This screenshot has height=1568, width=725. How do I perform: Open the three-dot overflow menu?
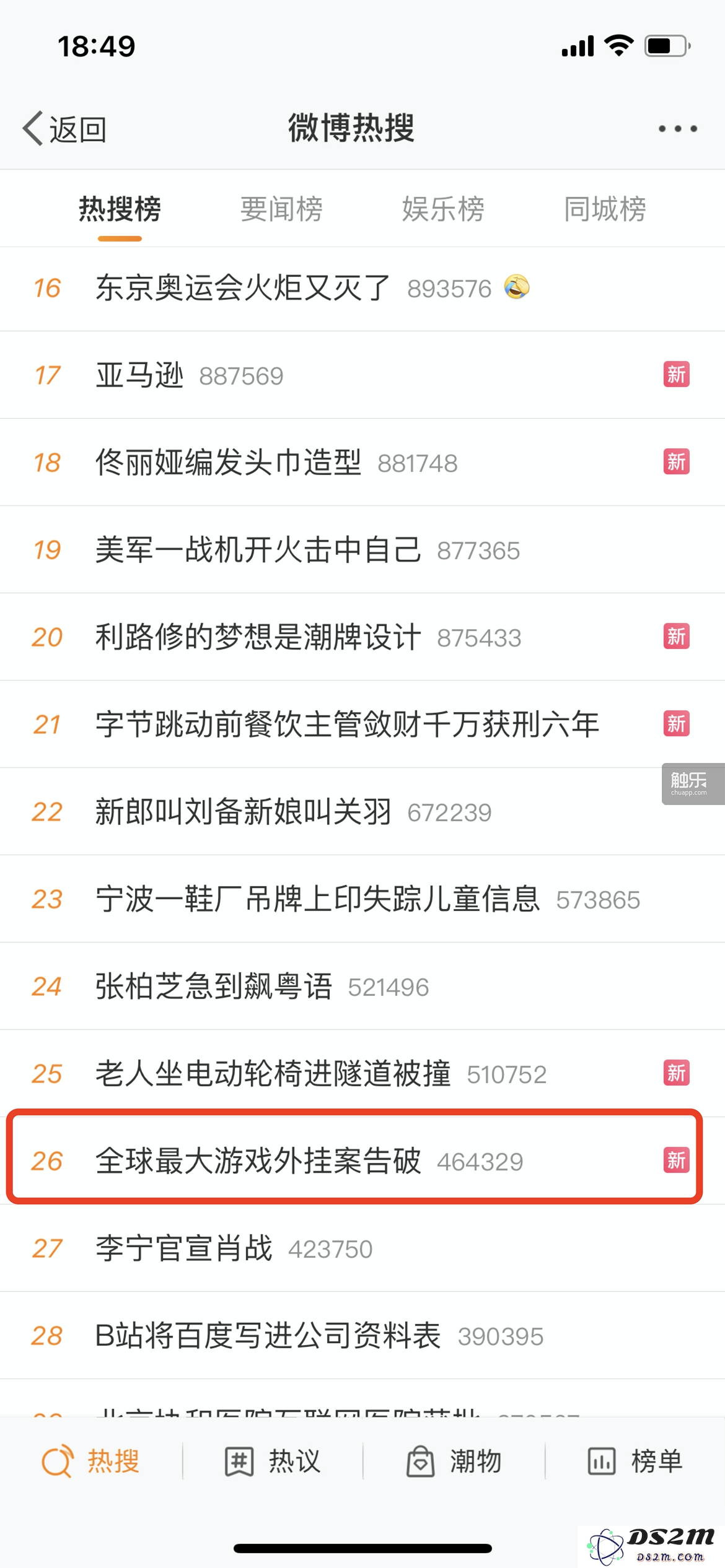click(677, 129)
